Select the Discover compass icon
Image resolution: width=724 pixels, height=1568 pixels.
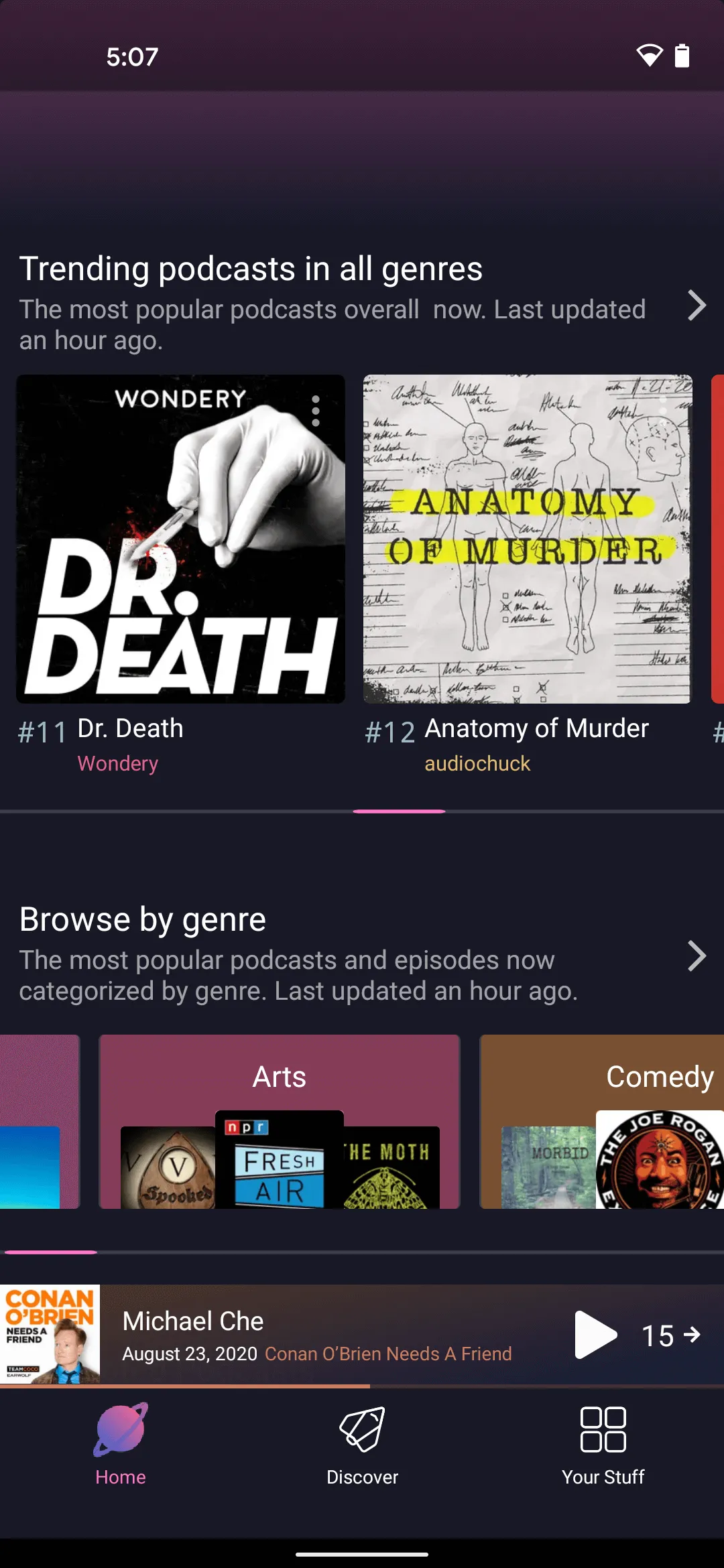pos(362,1437)
